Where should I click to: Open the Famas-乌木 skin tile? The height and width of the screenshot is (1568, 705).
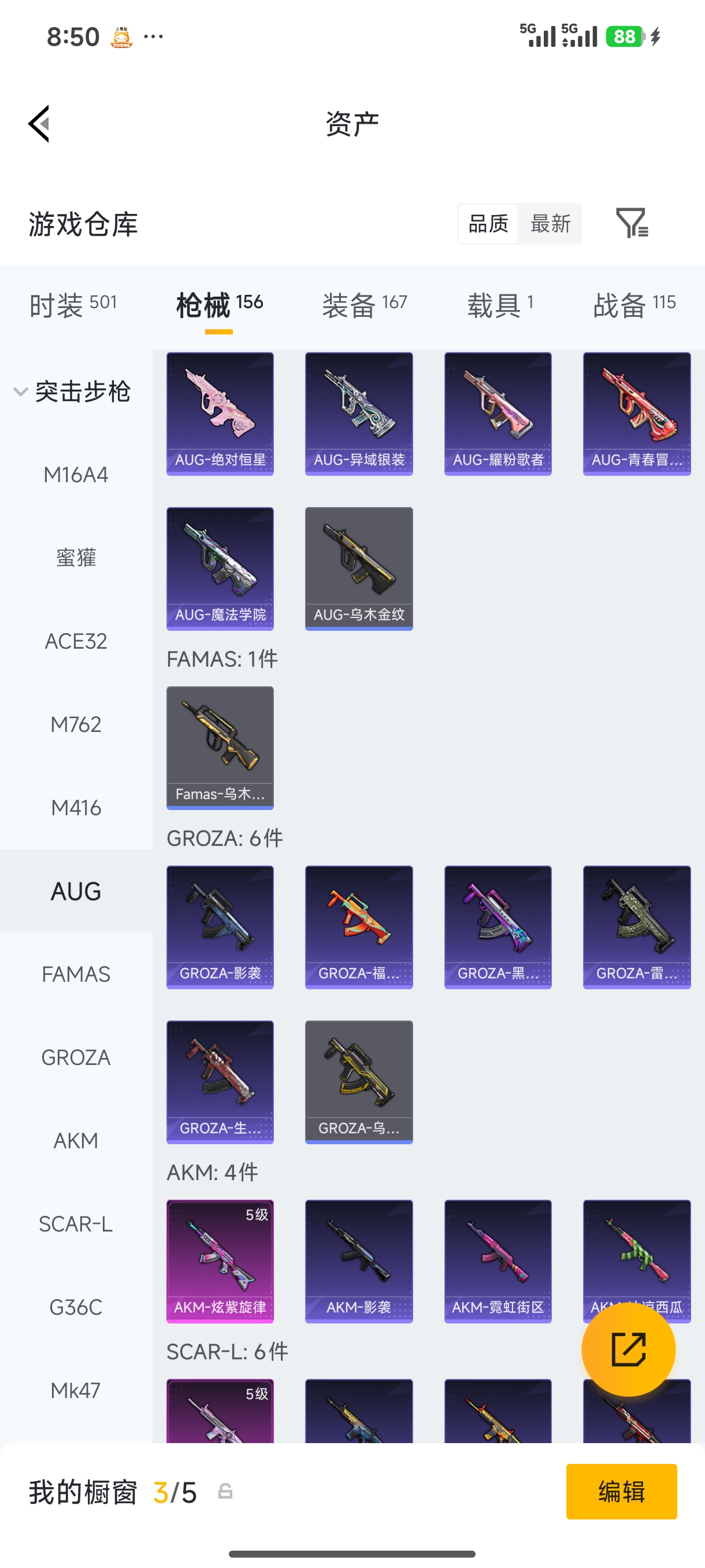pos(220,748)
